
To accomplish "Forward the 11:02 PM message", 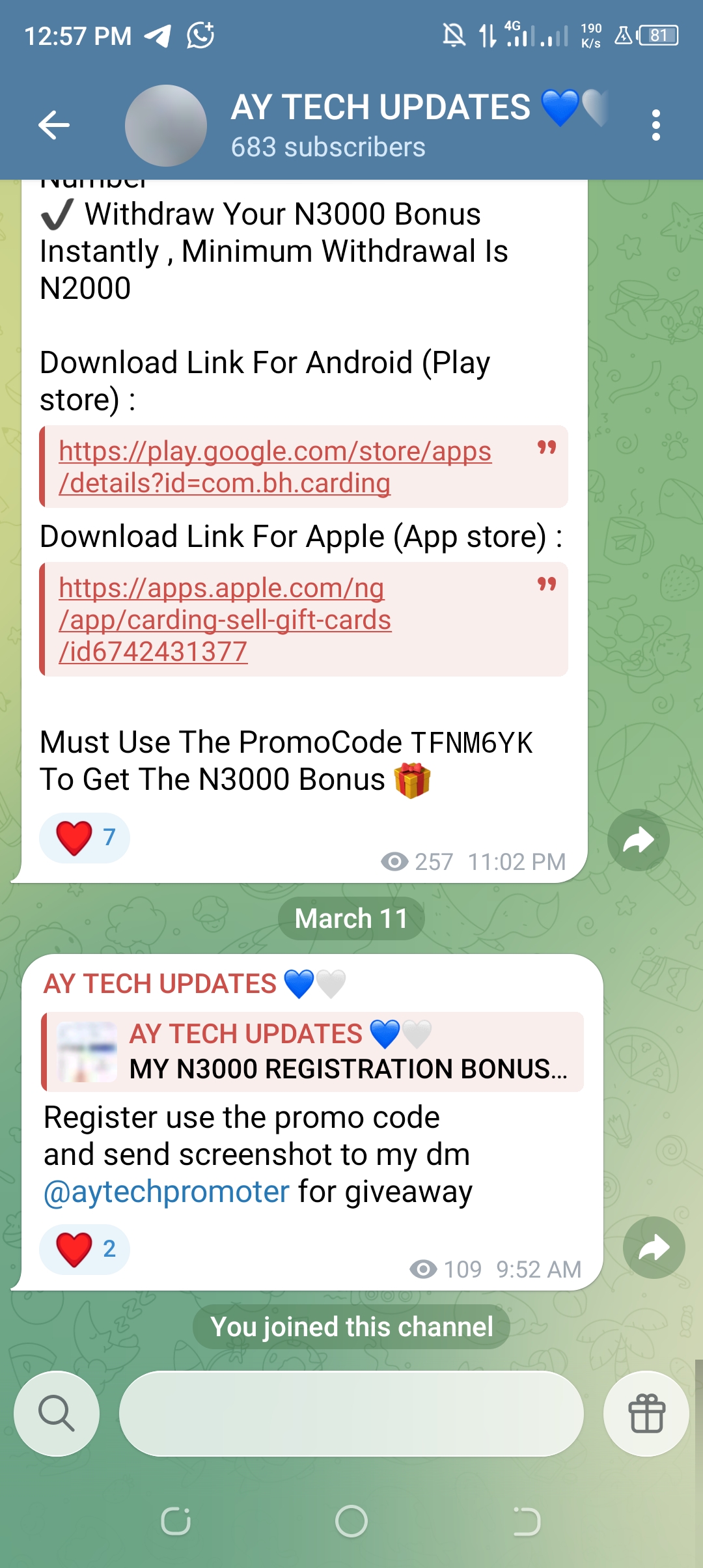I will tap(638, 840).
